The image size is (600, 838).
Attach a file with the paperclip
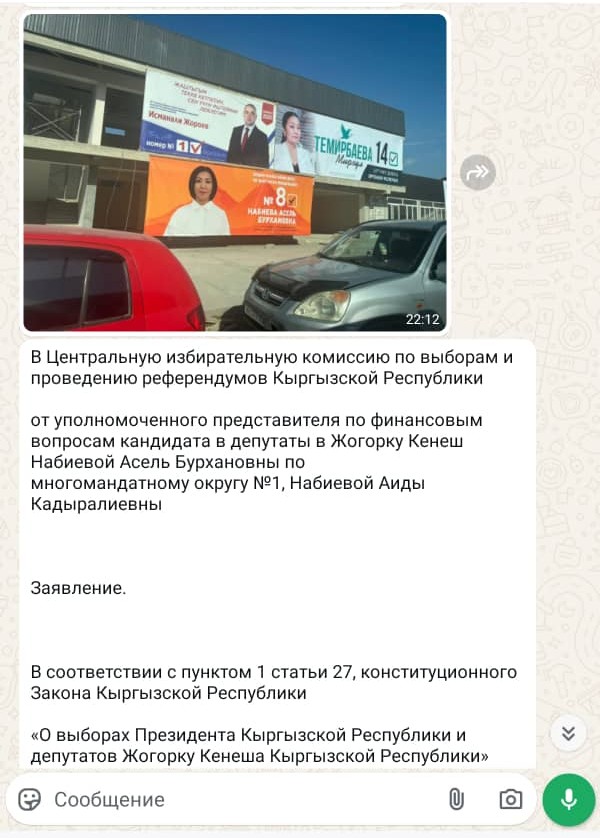click(x=456, y=799)
